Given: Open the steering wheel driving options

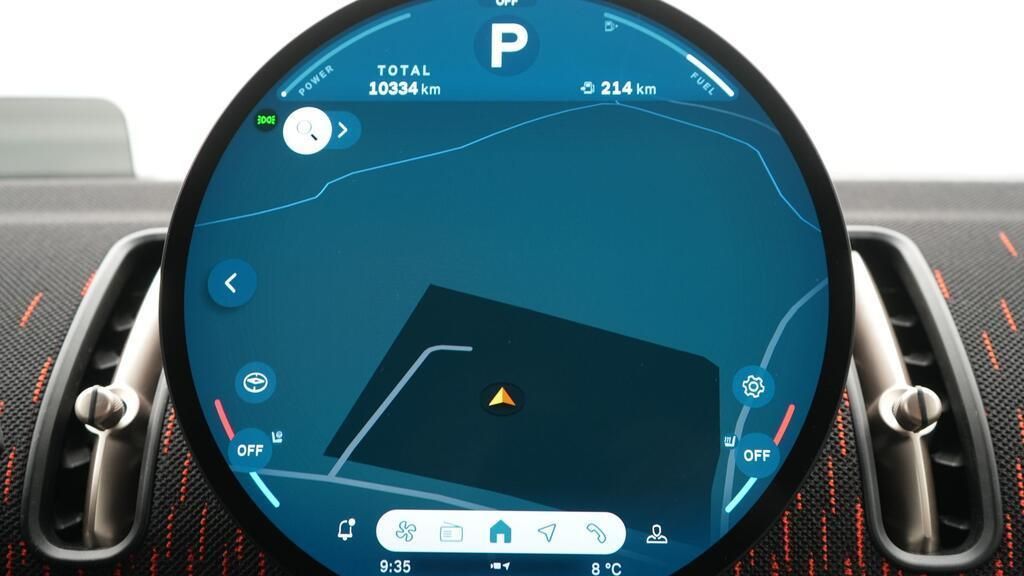Looking at the screenshot, I should coord(256,382).
